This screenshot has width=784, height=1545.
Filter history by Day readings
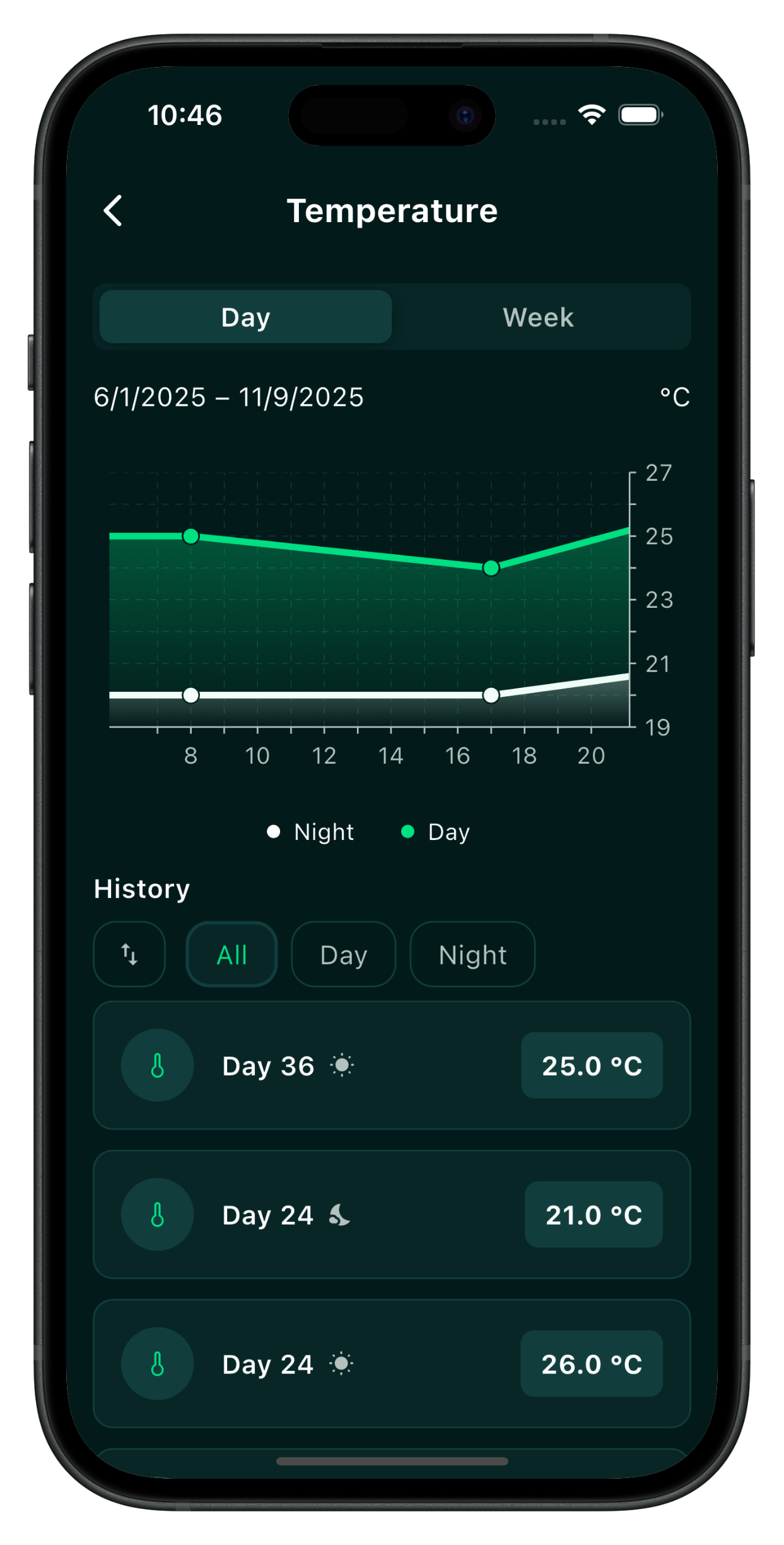coord(343,954)
